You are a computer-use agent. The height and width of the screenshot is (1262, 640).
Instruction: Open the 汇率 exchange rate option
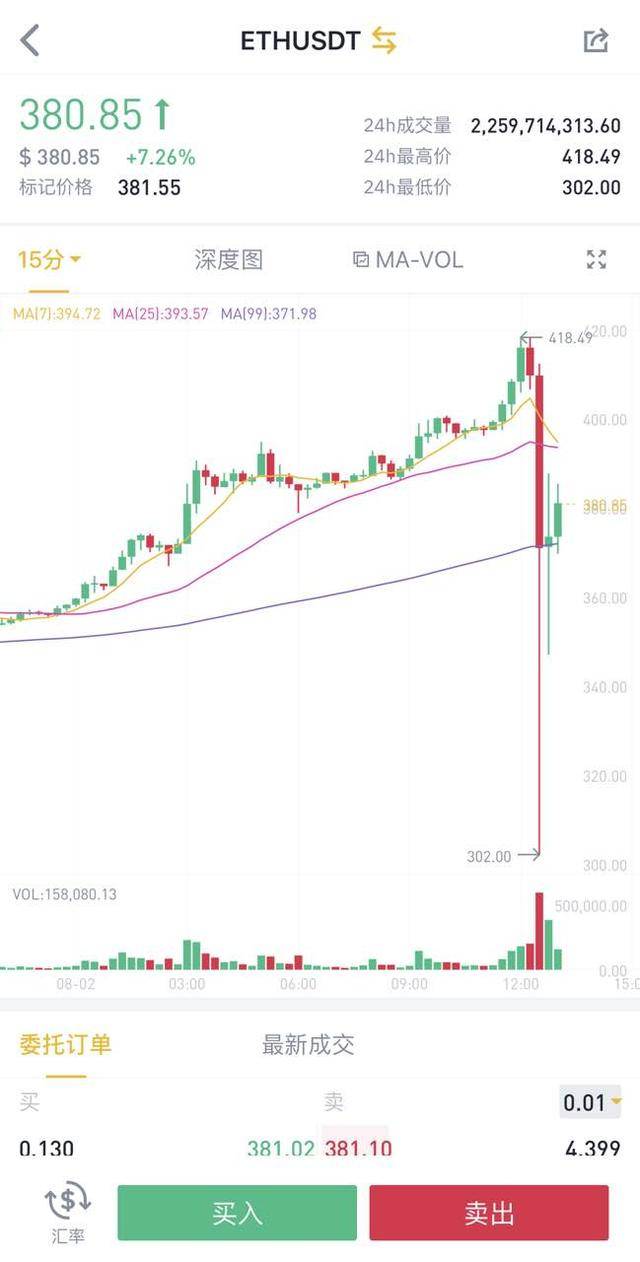point(68,1212)
